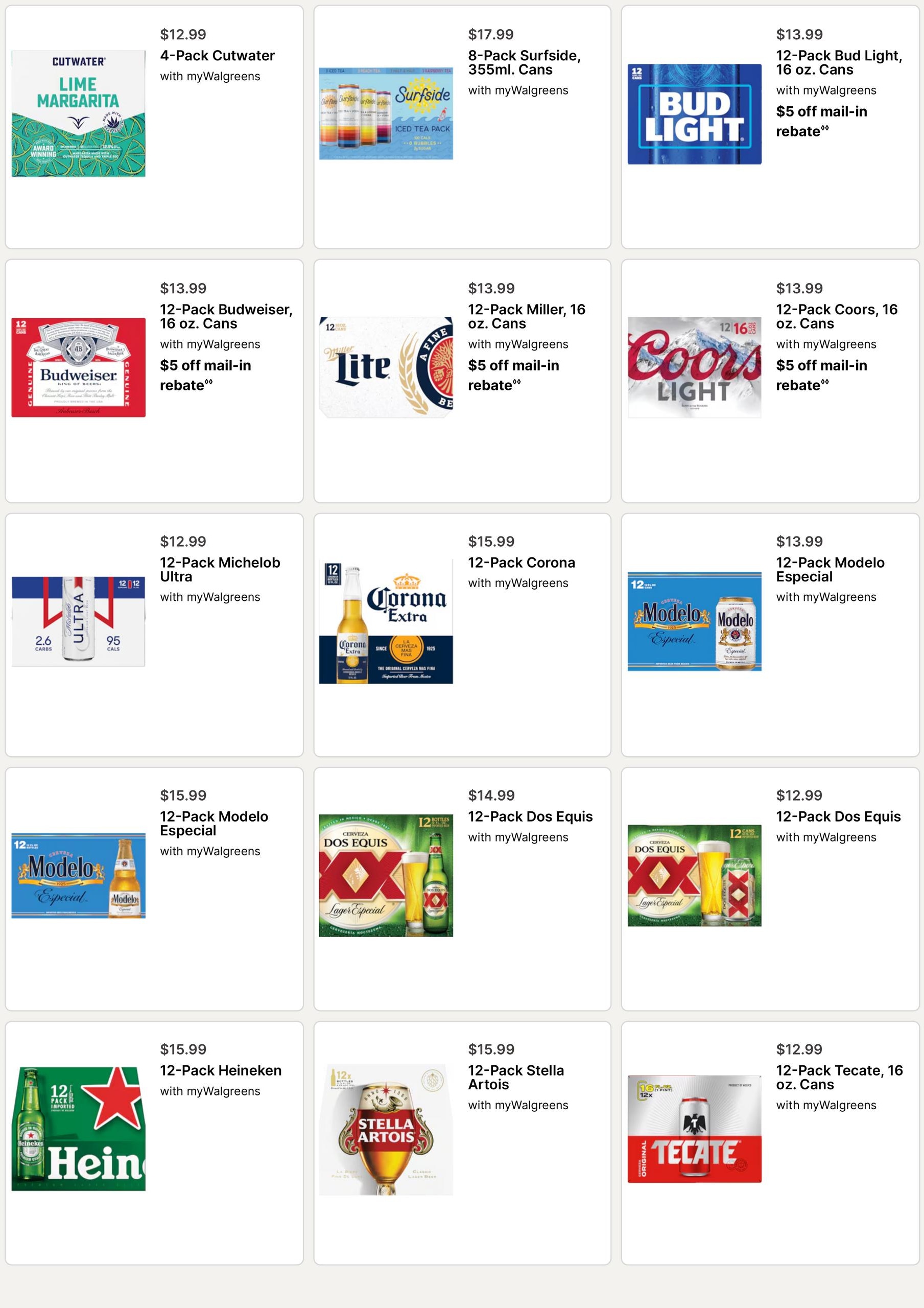The width and height of the screenshot is (924, 1308).
Task: Select the 12-Pack Corona offer
Action: pyautogui.click(x=462, y=635)
